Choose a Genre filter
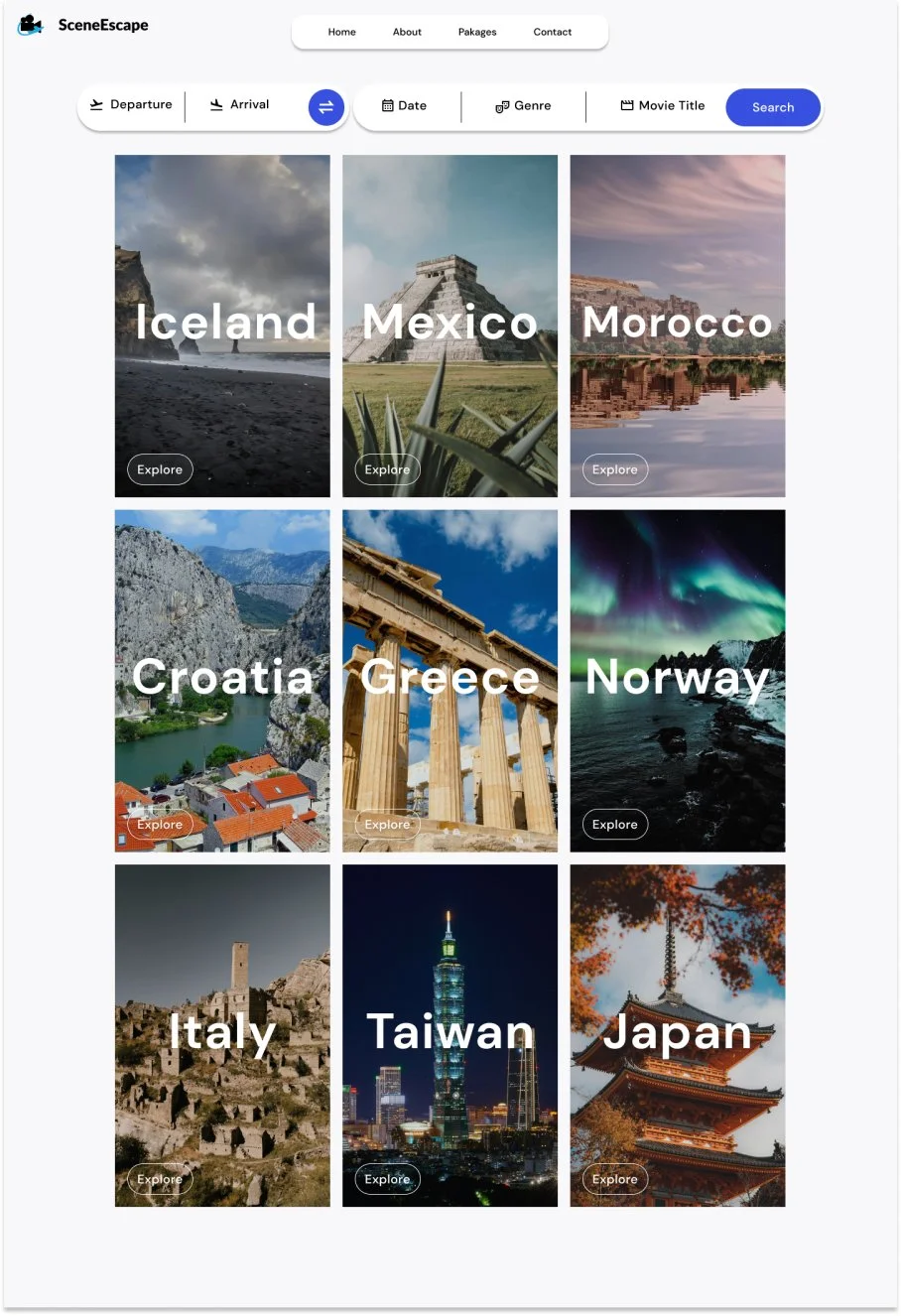This screenshot has height=1316, width=901. click(x=523, y=106)
